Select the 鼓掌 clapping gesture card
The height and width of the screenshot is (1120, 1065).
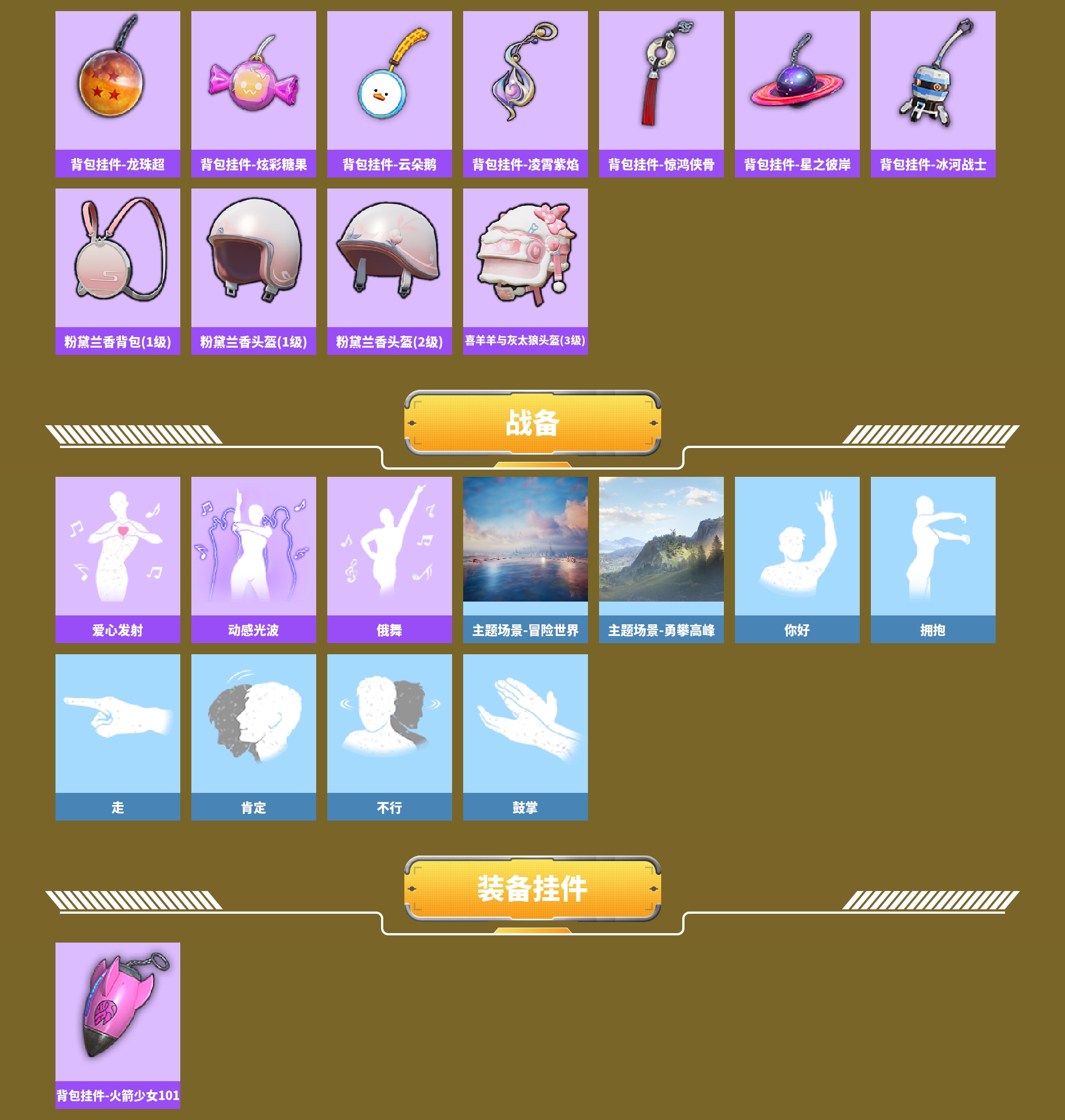(x=526, y=726)
